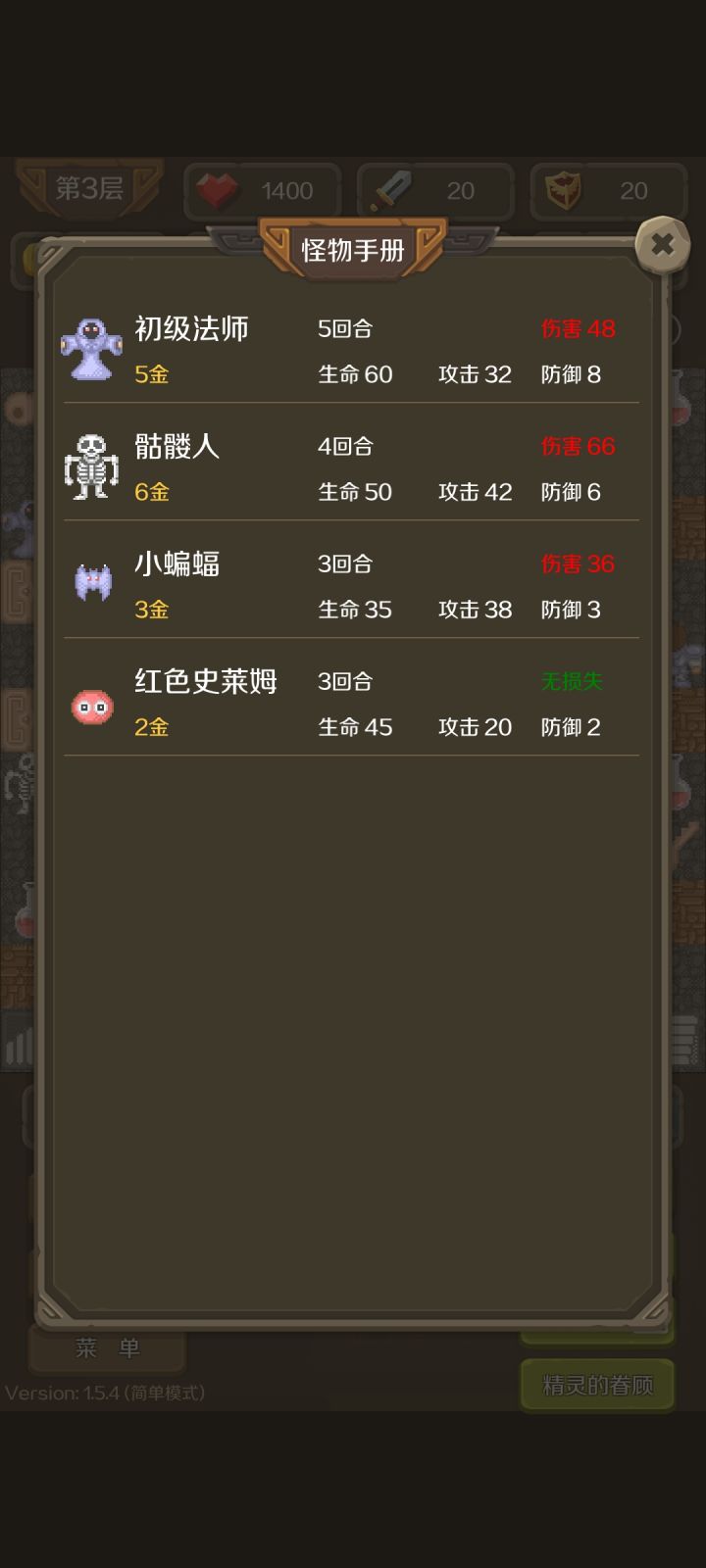Click the red 伤害 48 damage text
This screenshot has height=1568, width=706.
[579, 329]
